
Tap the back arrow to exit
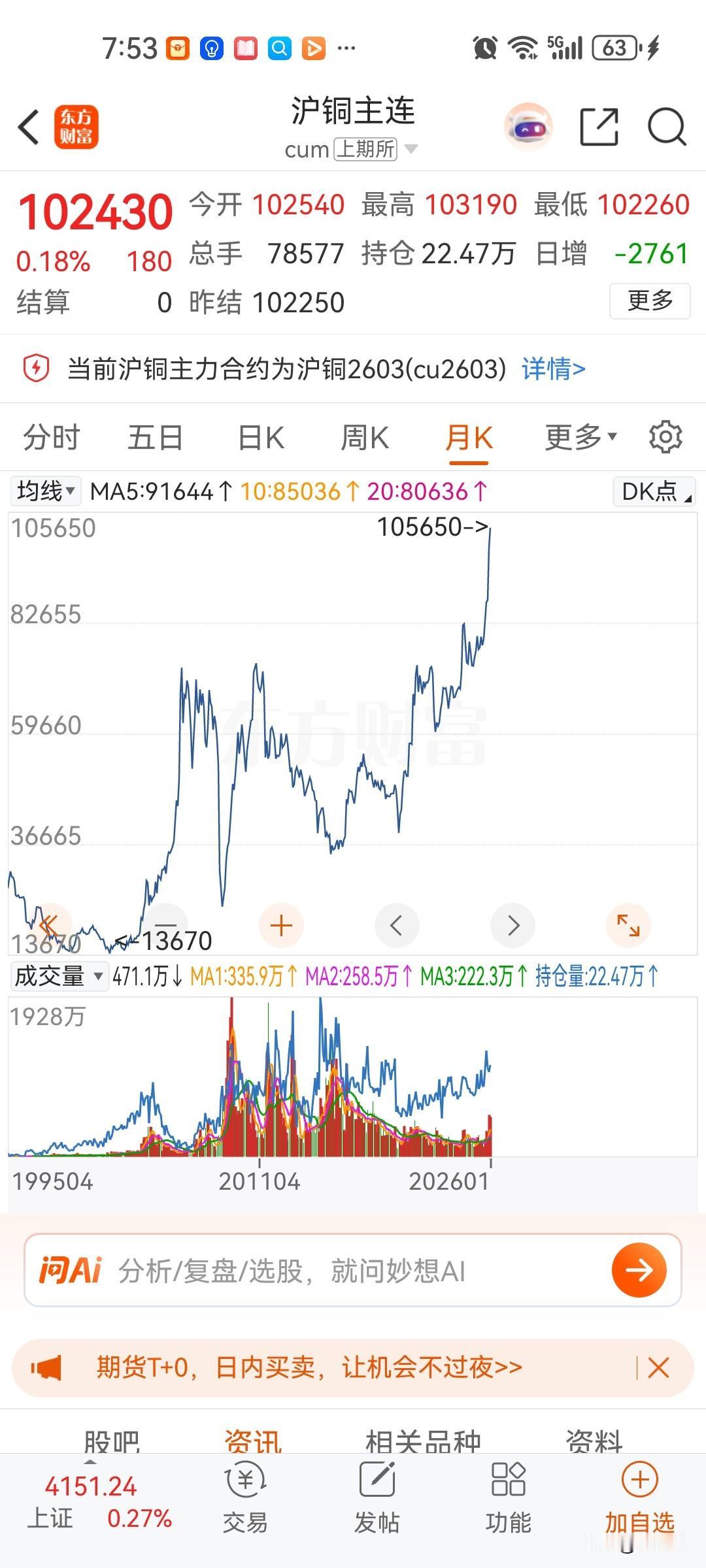[x=28, y=128]
